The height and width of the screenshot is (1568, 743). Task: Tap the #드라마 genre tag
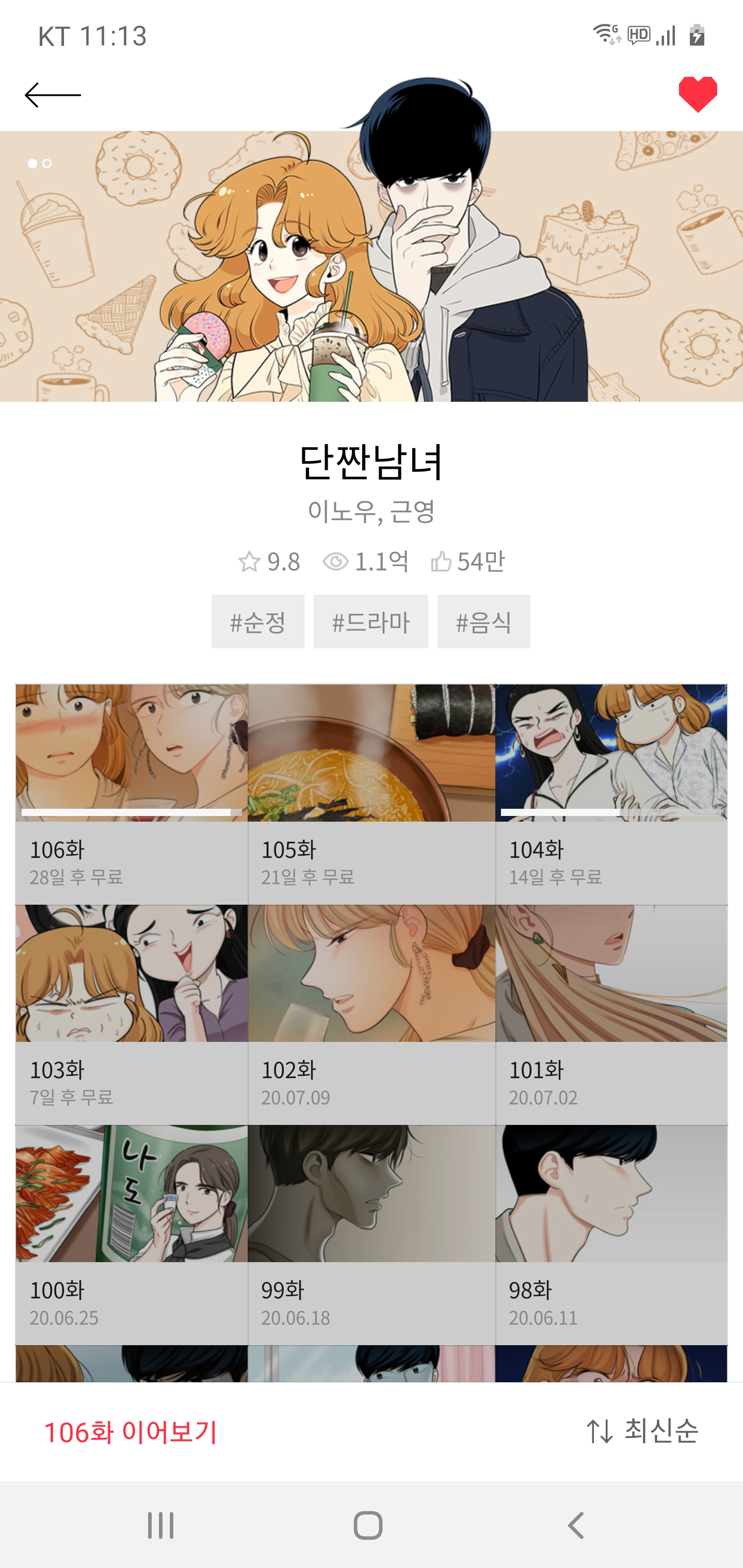tap(371, 621)
